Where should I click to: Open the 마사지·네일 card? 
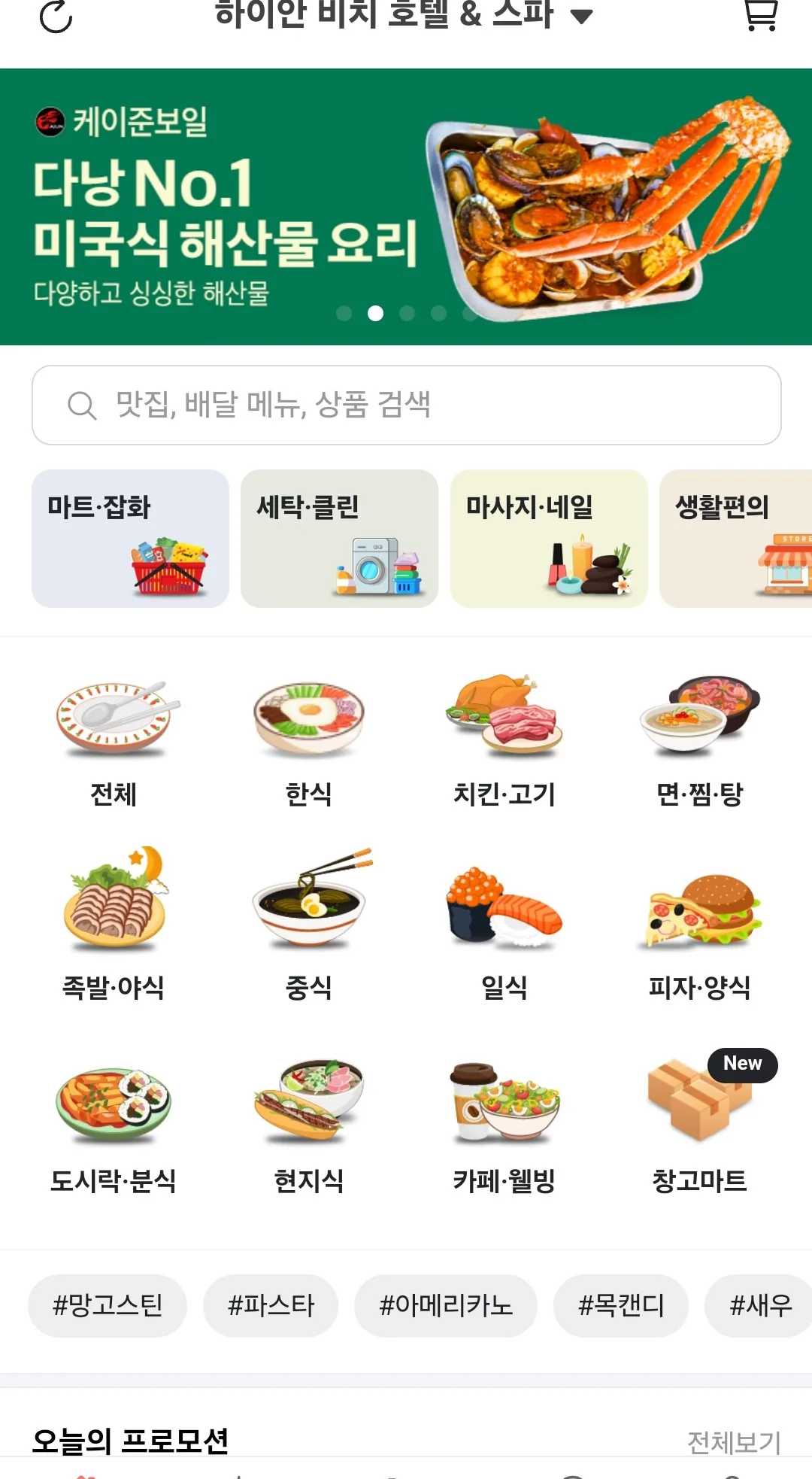click(x=549, y=539)
